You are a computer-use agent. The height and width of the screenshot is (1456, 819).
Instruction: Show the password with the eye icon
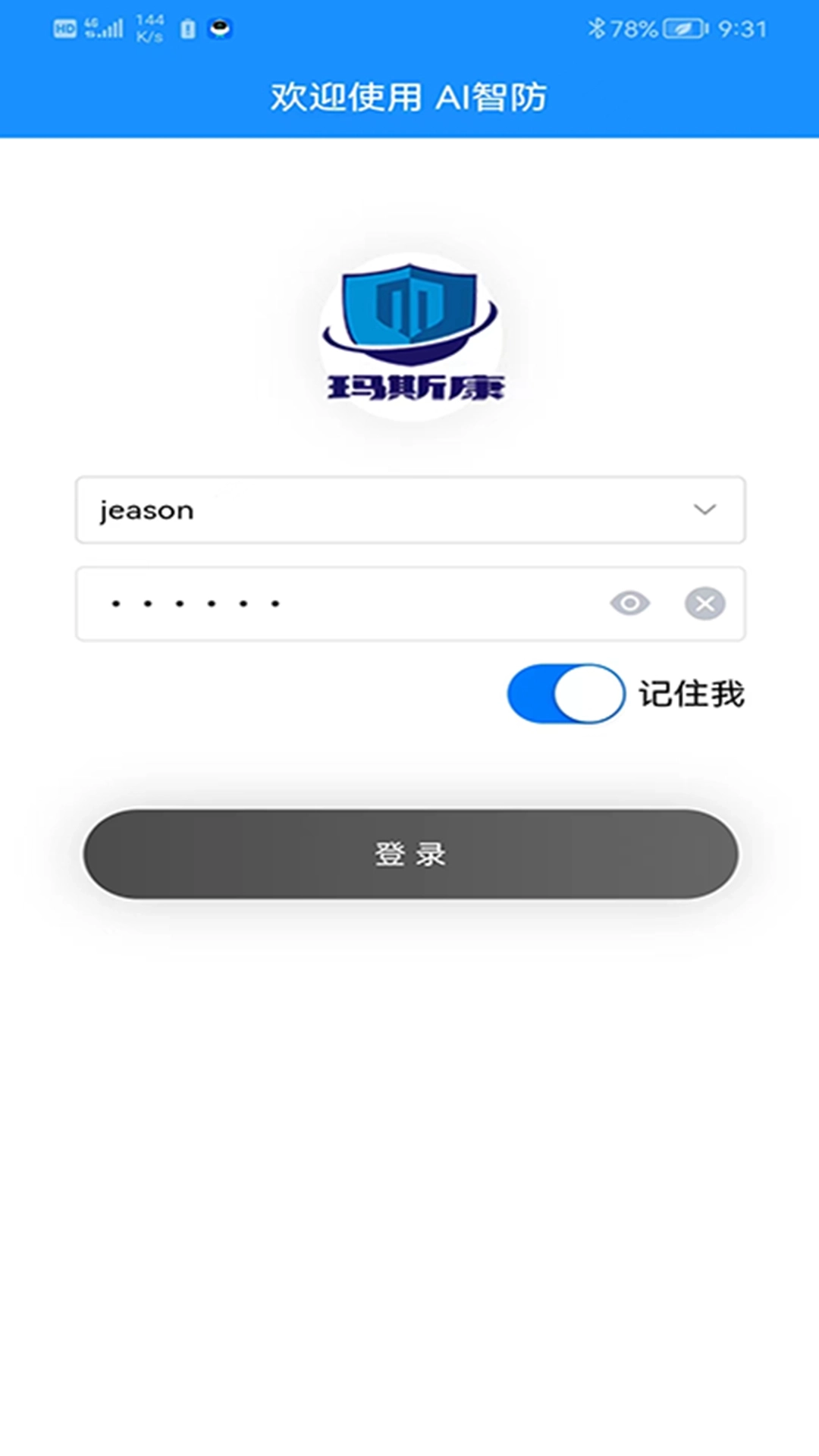coord(629,604)
